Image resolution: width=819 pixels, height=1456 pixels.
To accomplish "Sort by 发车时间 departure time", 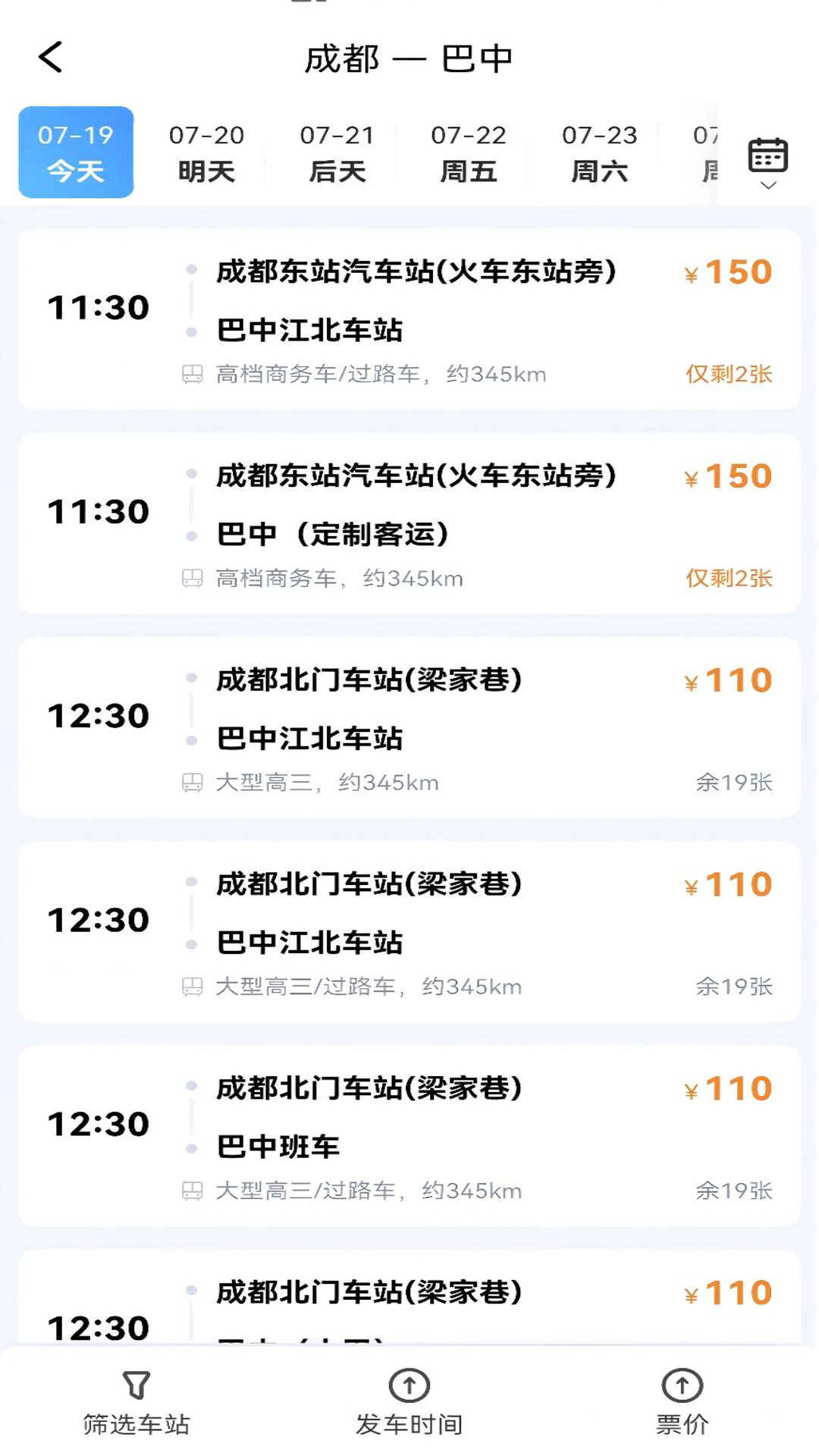I will click(409, 1403).
